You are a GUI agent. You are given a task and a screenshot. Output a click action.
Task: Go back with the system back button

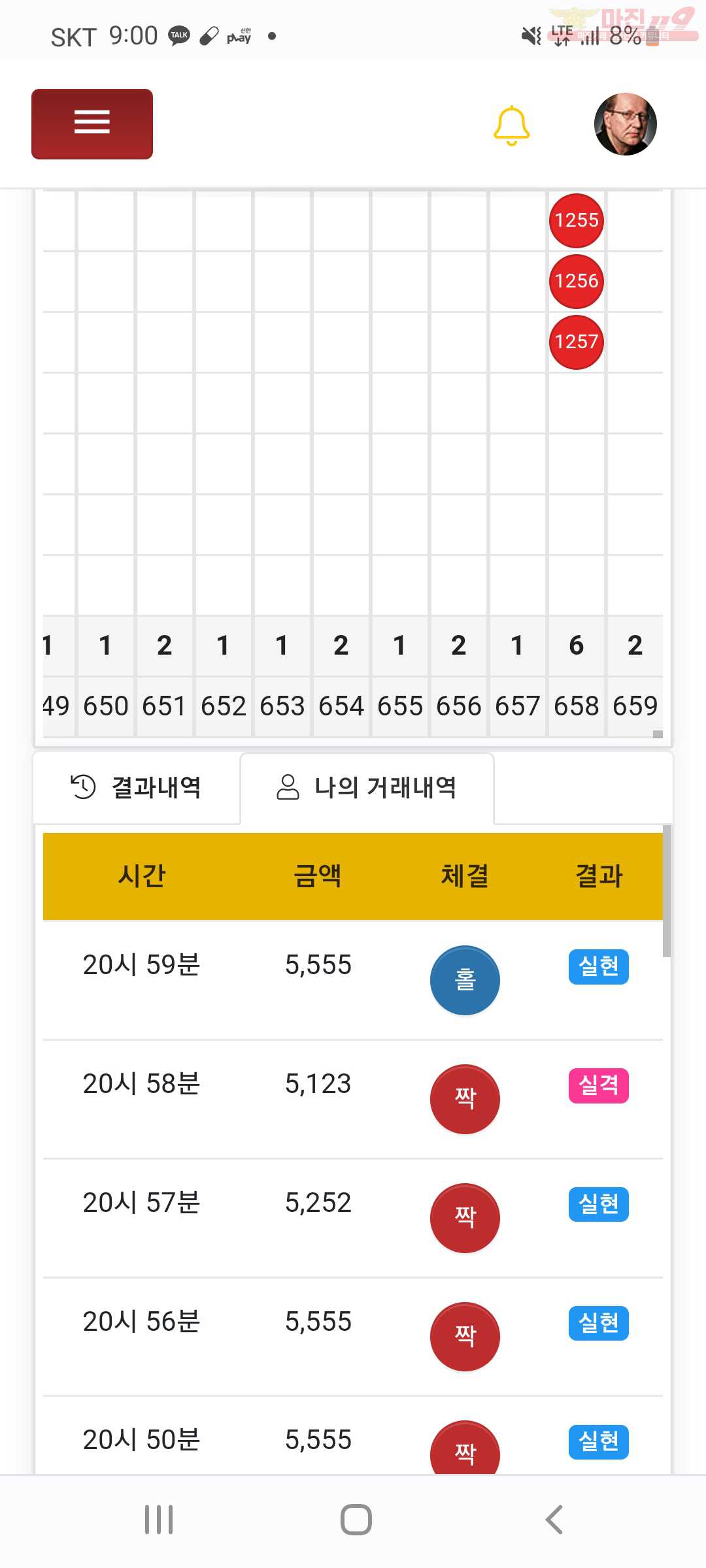coord(554,1520)
